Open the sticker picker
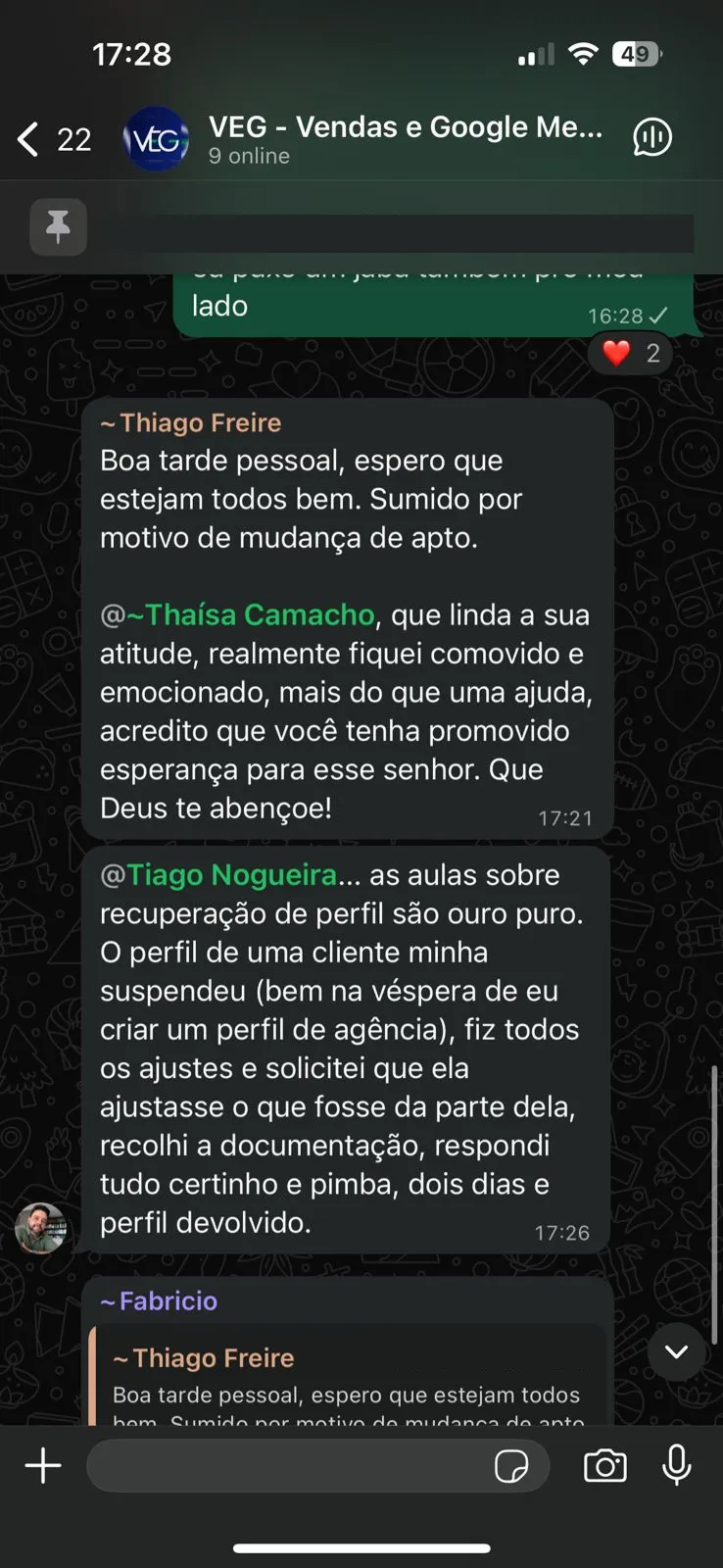The height and width of the screenshot is (1568, 723). coord(511,1466)
